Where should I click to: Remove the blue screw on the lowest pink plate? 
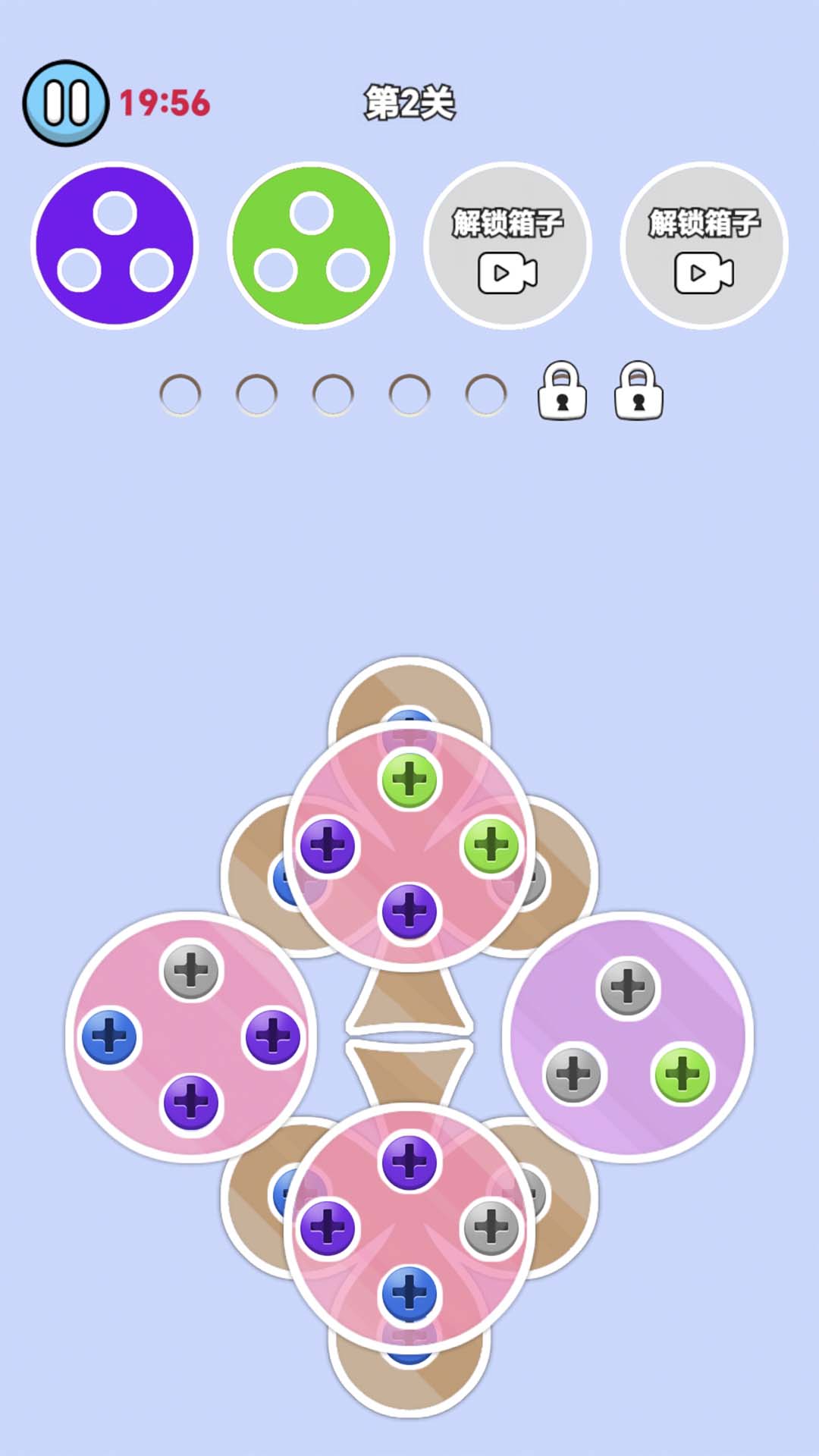[409, 1293]
